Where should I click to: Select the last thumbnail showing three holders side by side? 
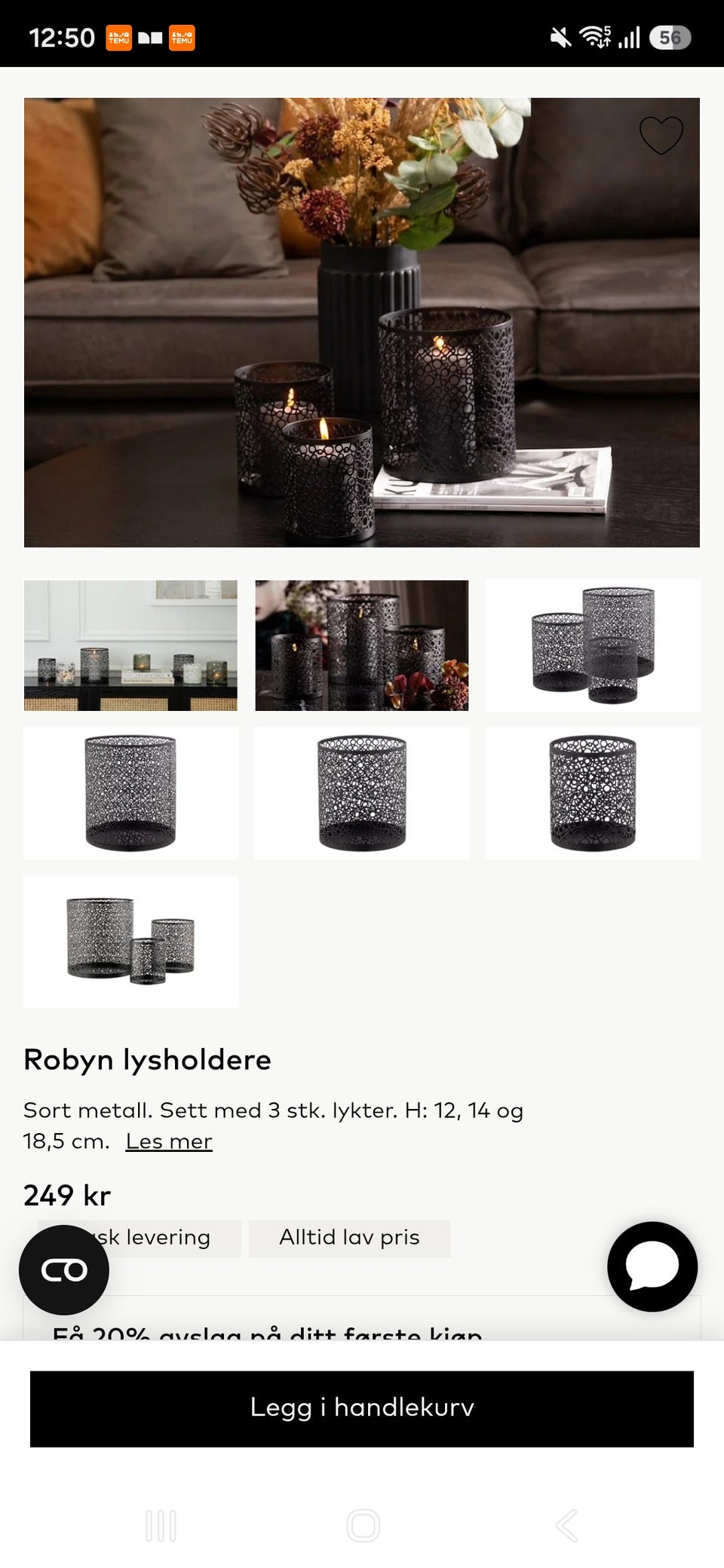click(x=130, y=941)
